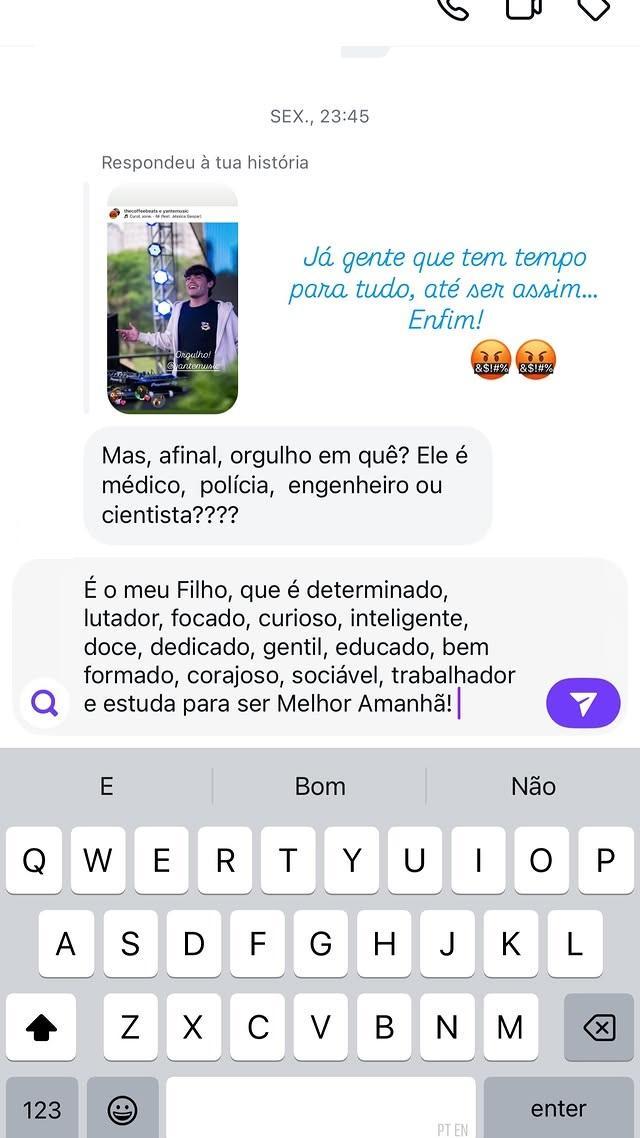
Task: Open the replied story thumbnail
Action: pyautogui.click(x=172, y=299)
